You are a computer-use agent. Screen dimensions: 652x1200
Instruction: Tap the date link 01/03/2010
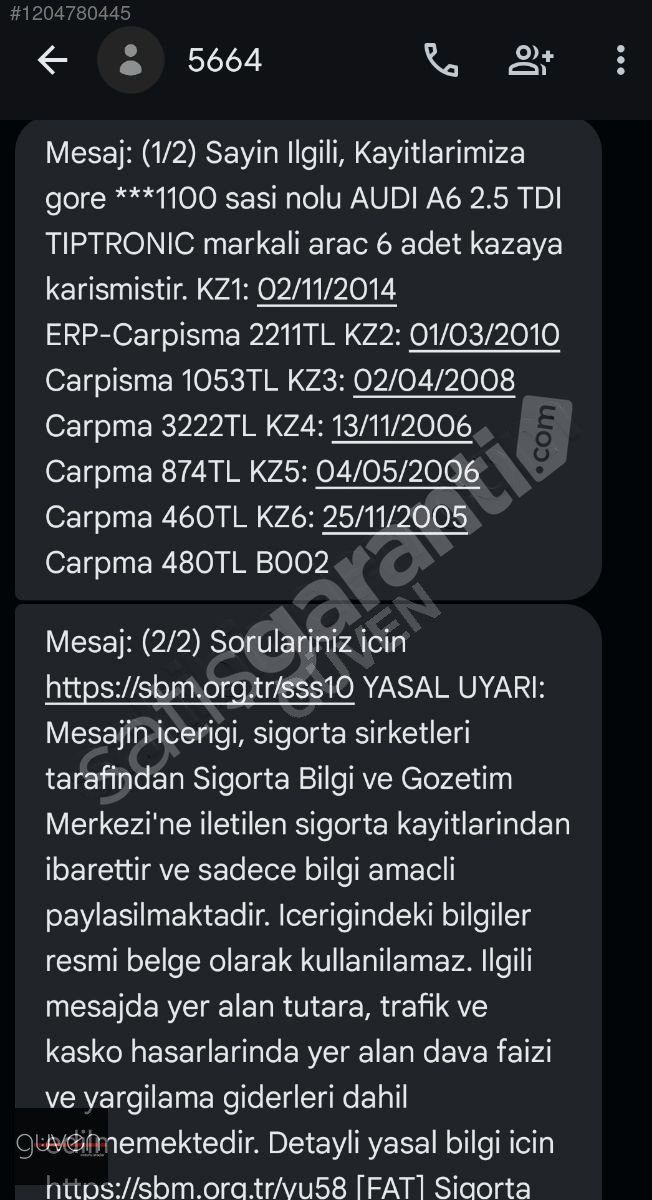[484, 335]
